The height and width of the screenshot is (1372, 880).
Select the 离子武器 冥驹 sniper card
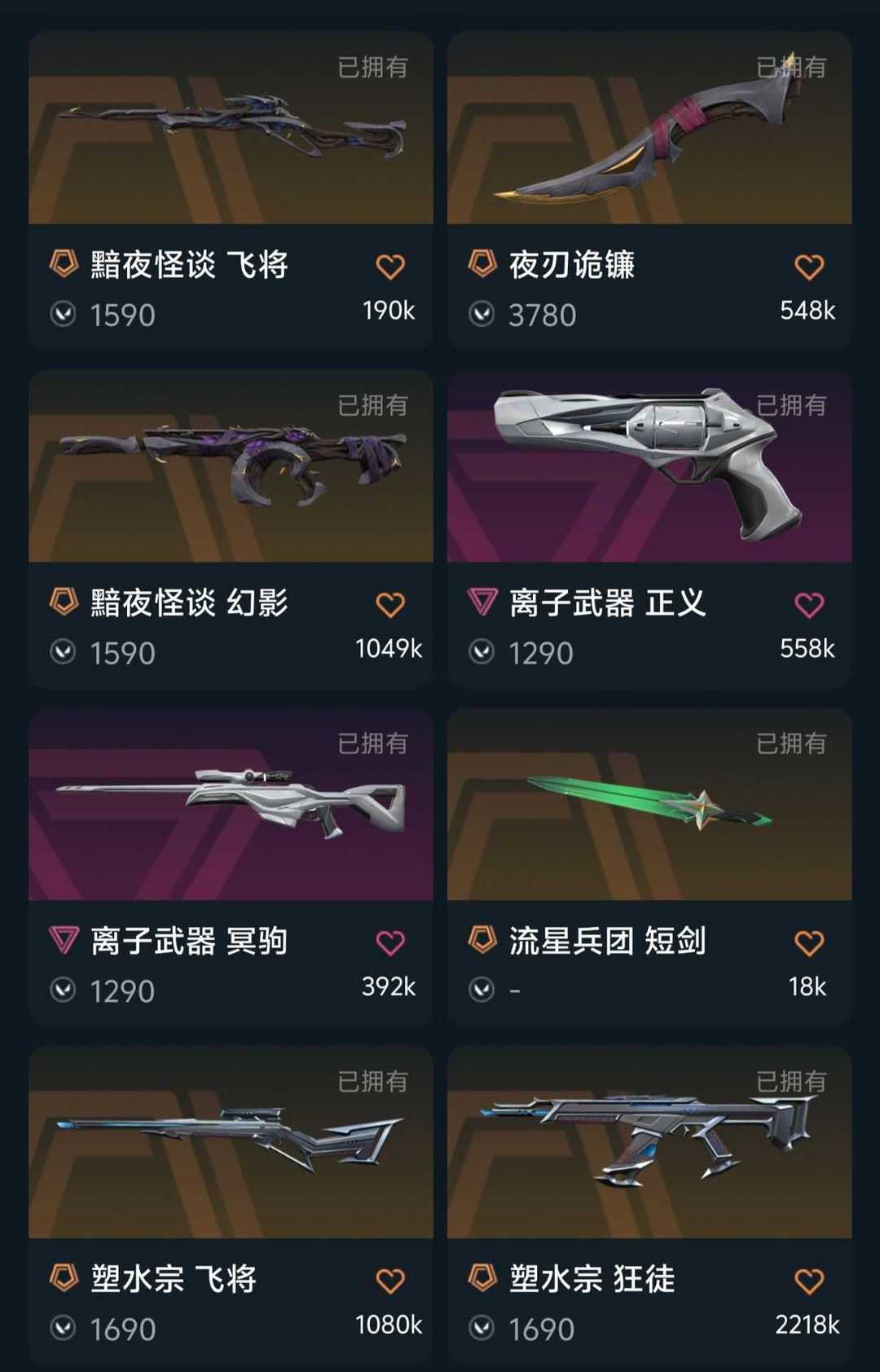click(231, 868)
